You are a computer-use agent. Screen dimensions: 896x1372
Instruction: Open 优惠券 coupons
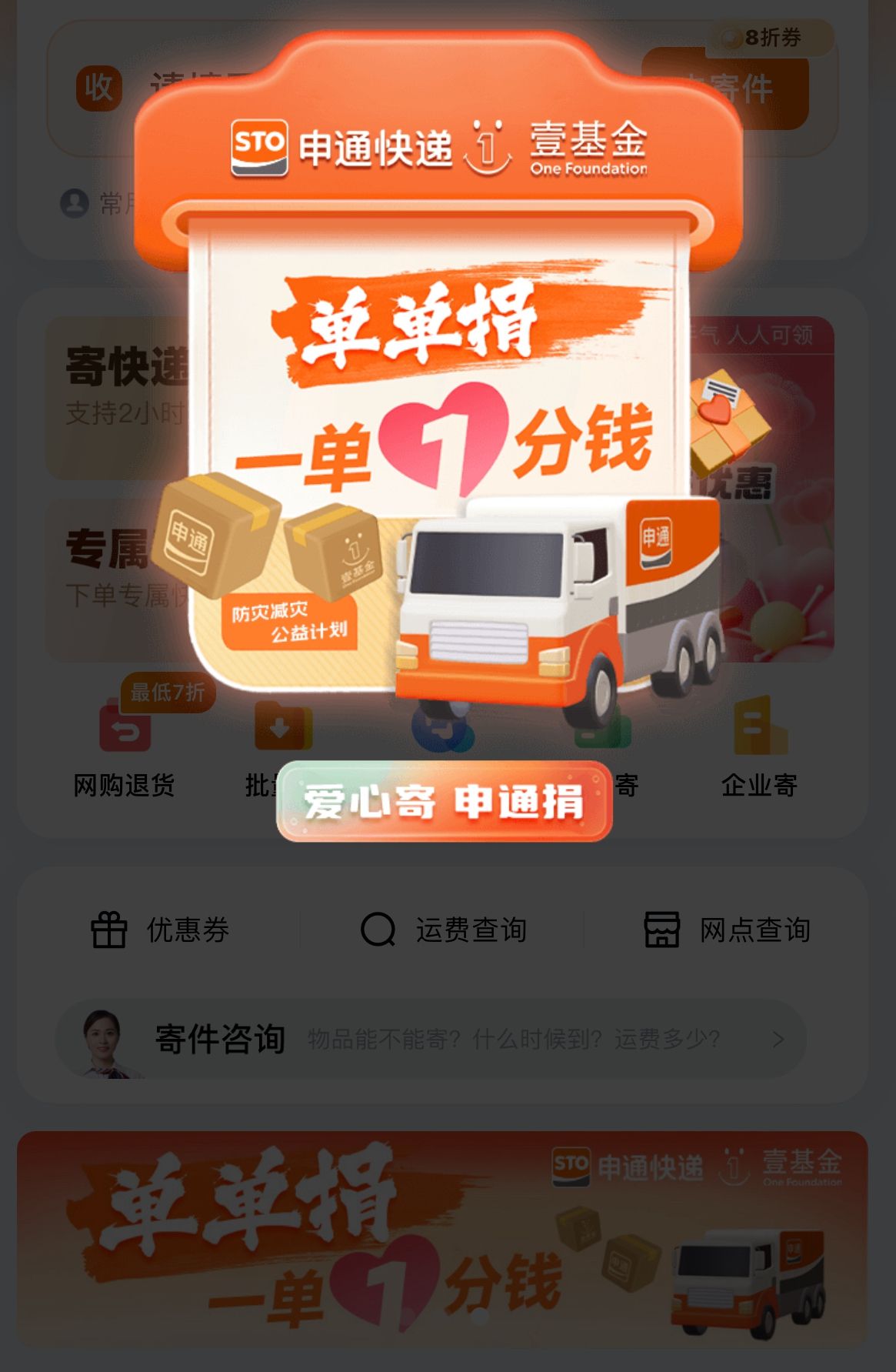(160, 930)
